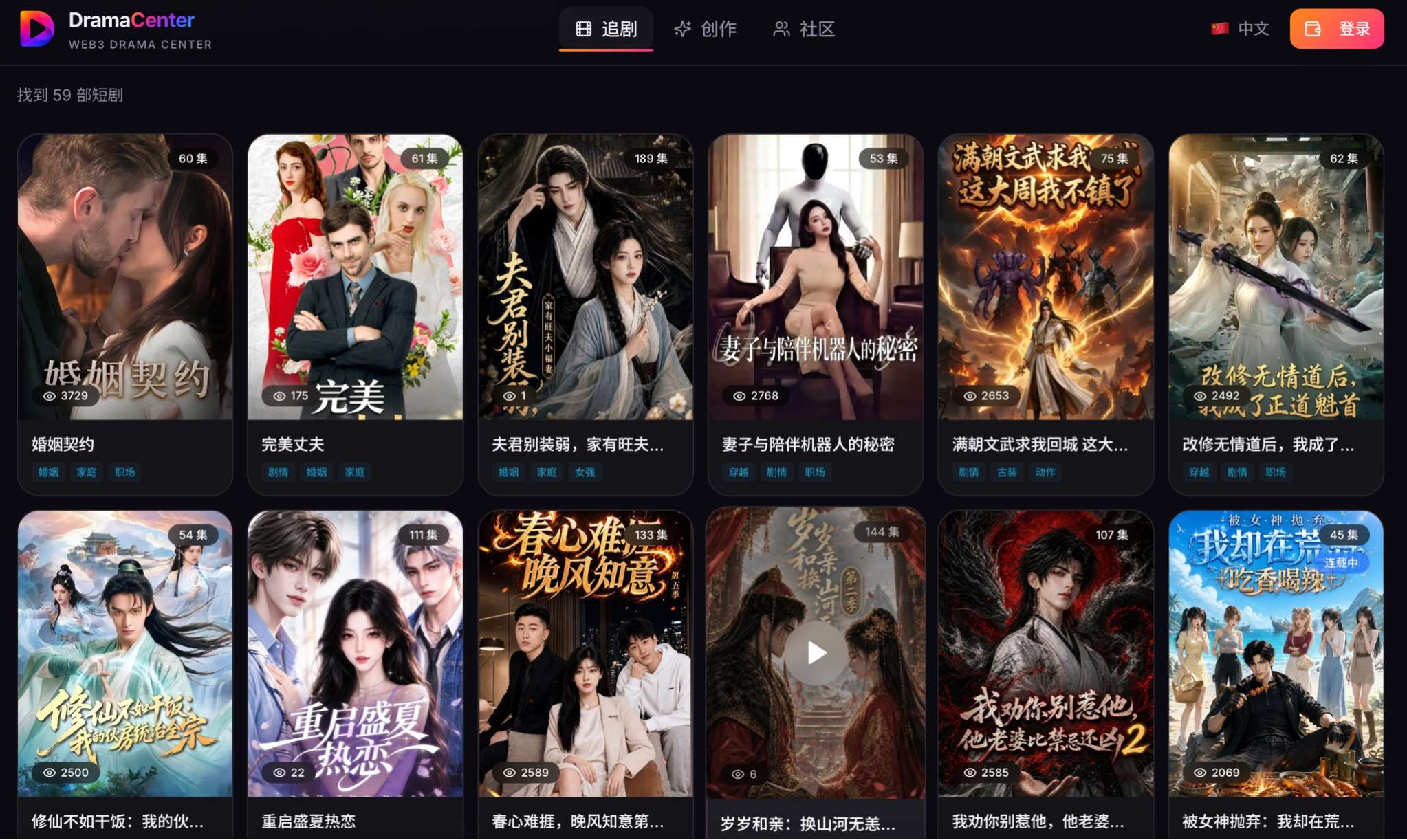Image resolution: width=1407 pixels, height=840 pixels.
Task: Open 改修无情道后 drama card
Action: [1276, 314]
